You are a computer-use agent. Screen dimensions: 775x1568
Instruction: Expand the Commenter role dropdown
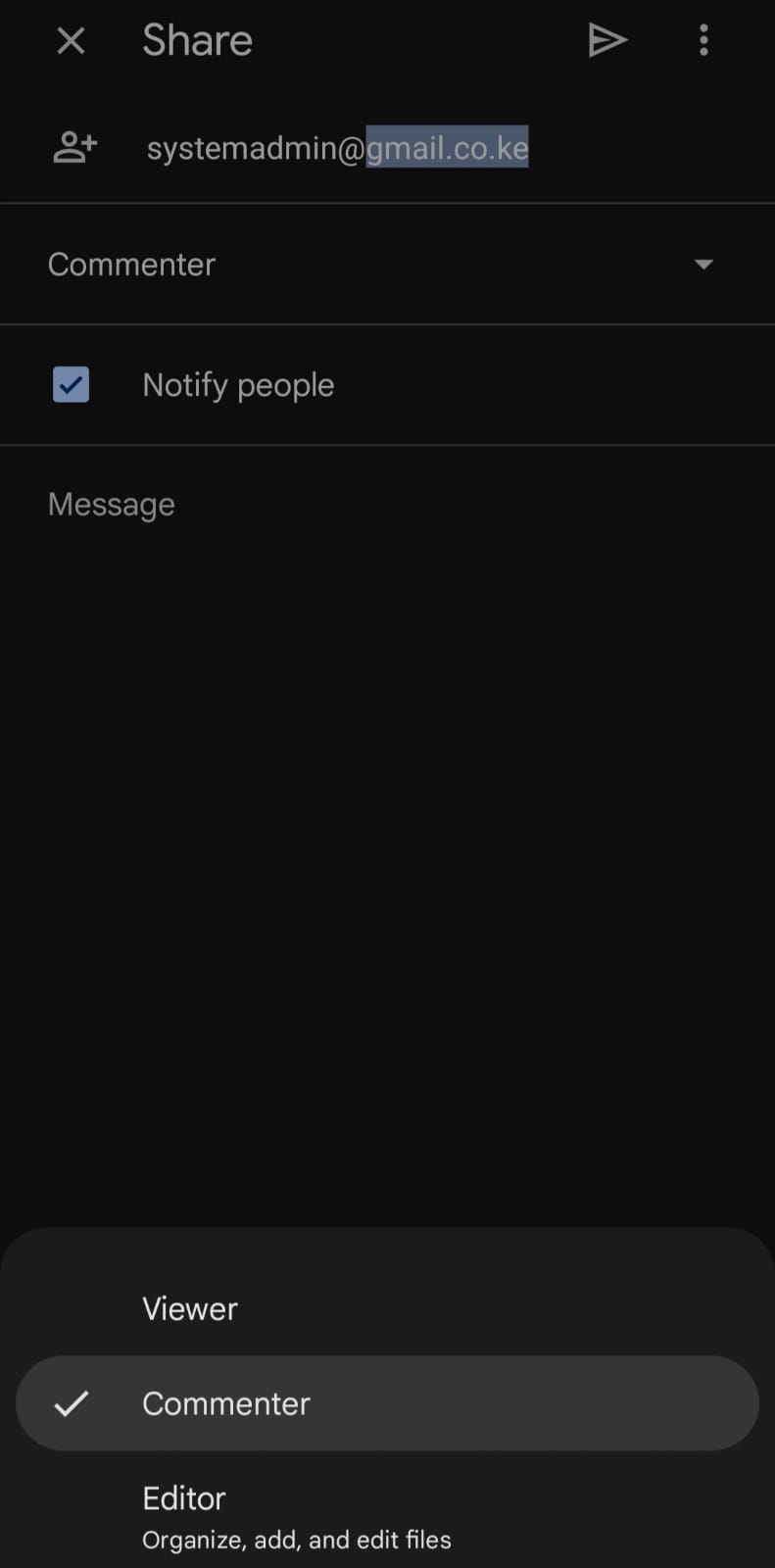[x=702, y=265]
